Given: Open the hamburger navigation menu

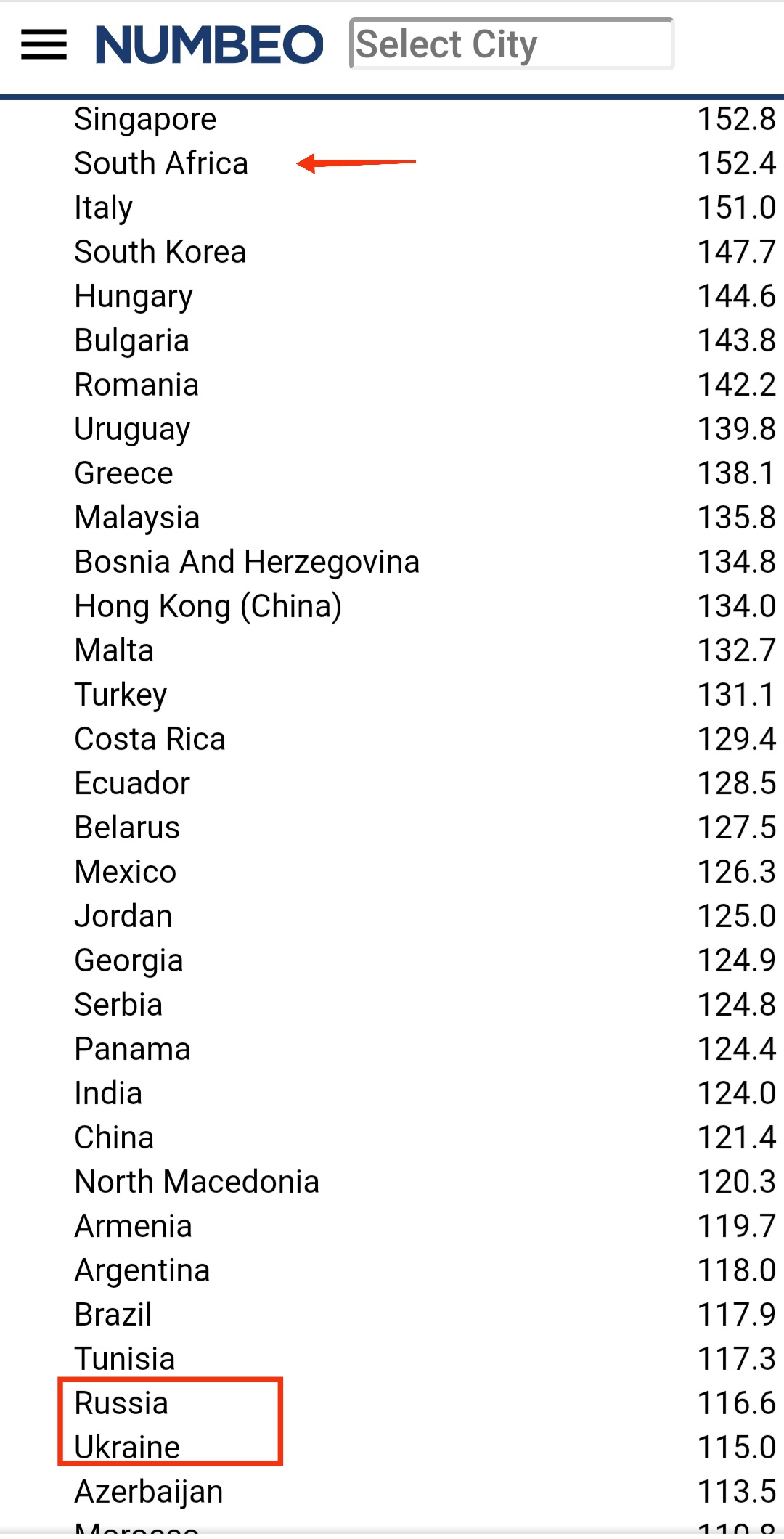Looking at the screenshot, I should click(x=44, y=45).
